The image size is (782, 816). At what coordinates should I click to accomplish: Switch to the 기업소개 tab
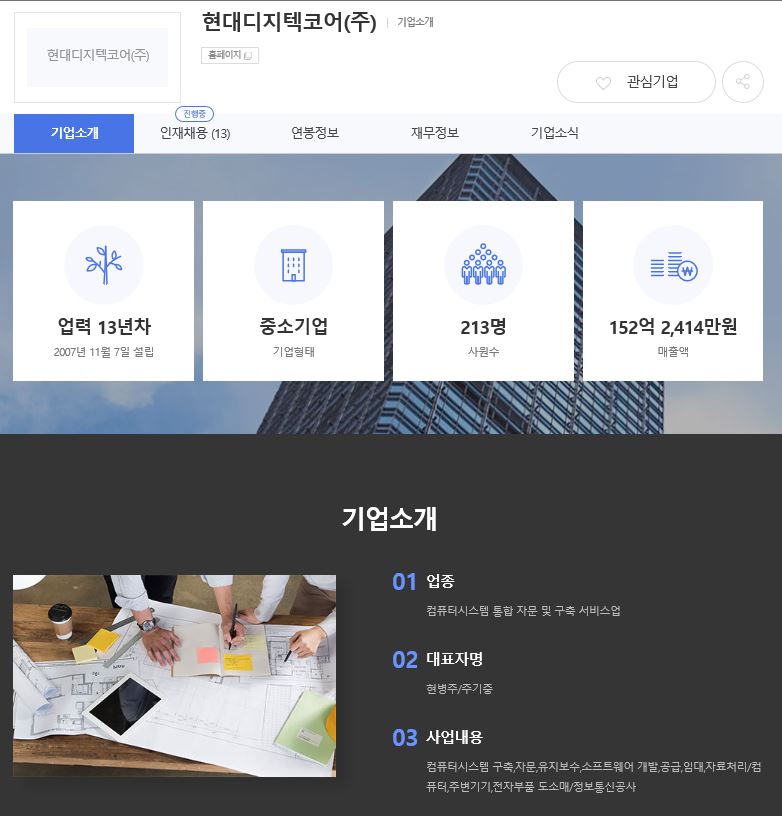pyautogui.click(x=74, y=133)
